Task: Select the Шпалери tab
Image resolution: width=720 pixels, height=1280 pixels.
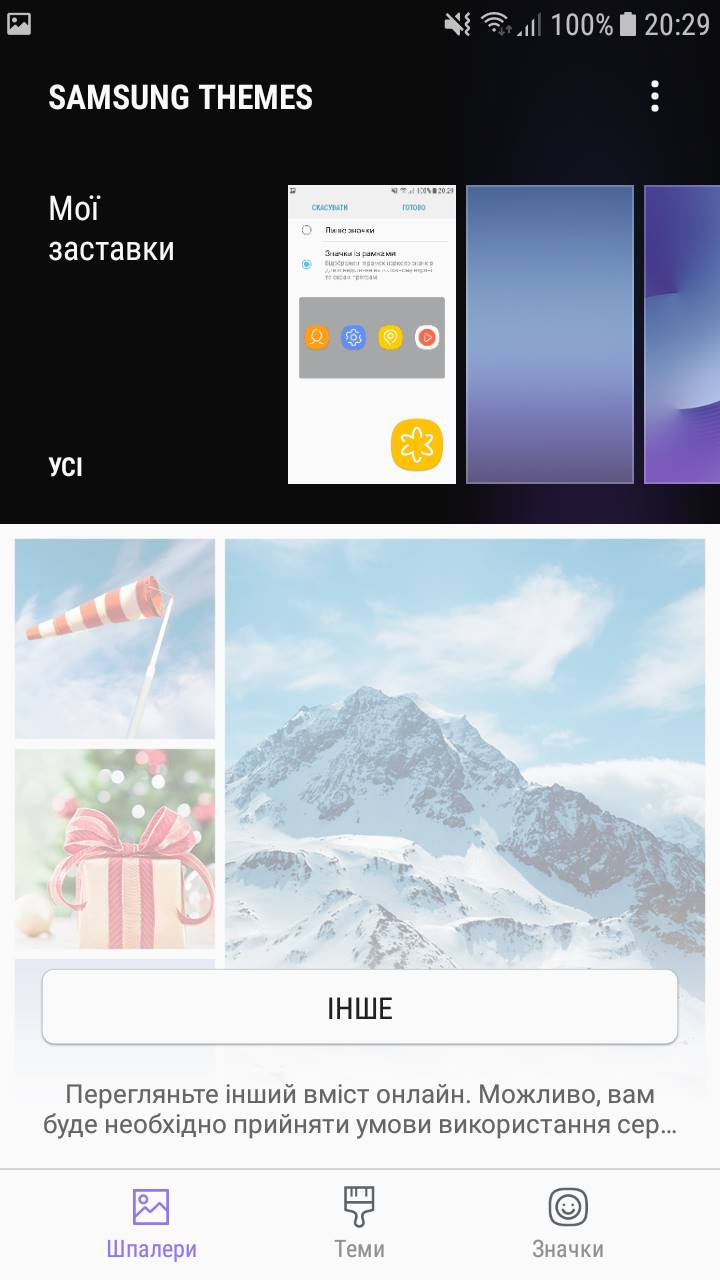Action: (x=152, y=1223)
